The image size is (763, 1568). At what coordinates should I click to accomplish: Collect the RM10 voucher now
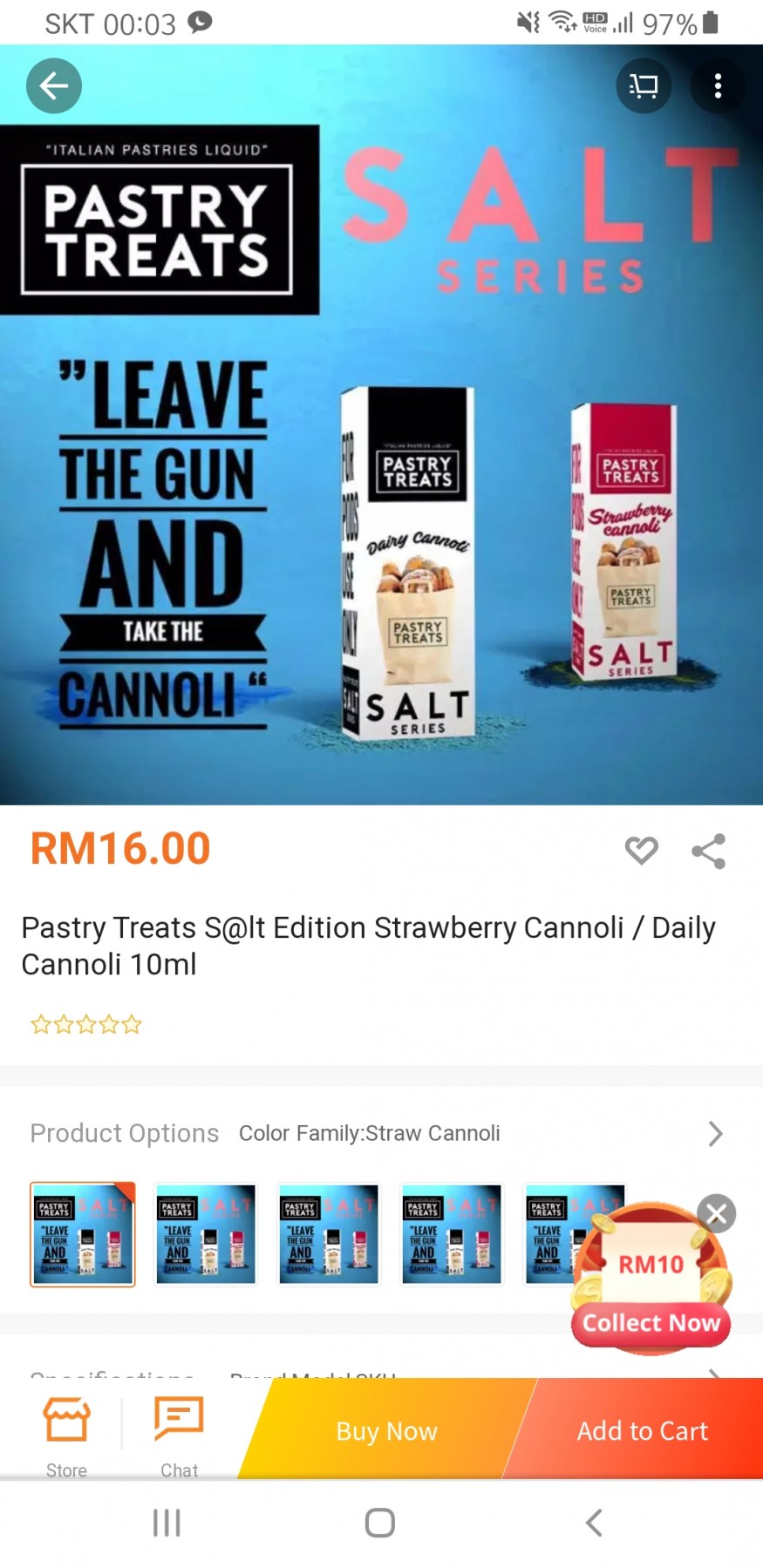pyautogui.click(x=651, y=1322)
